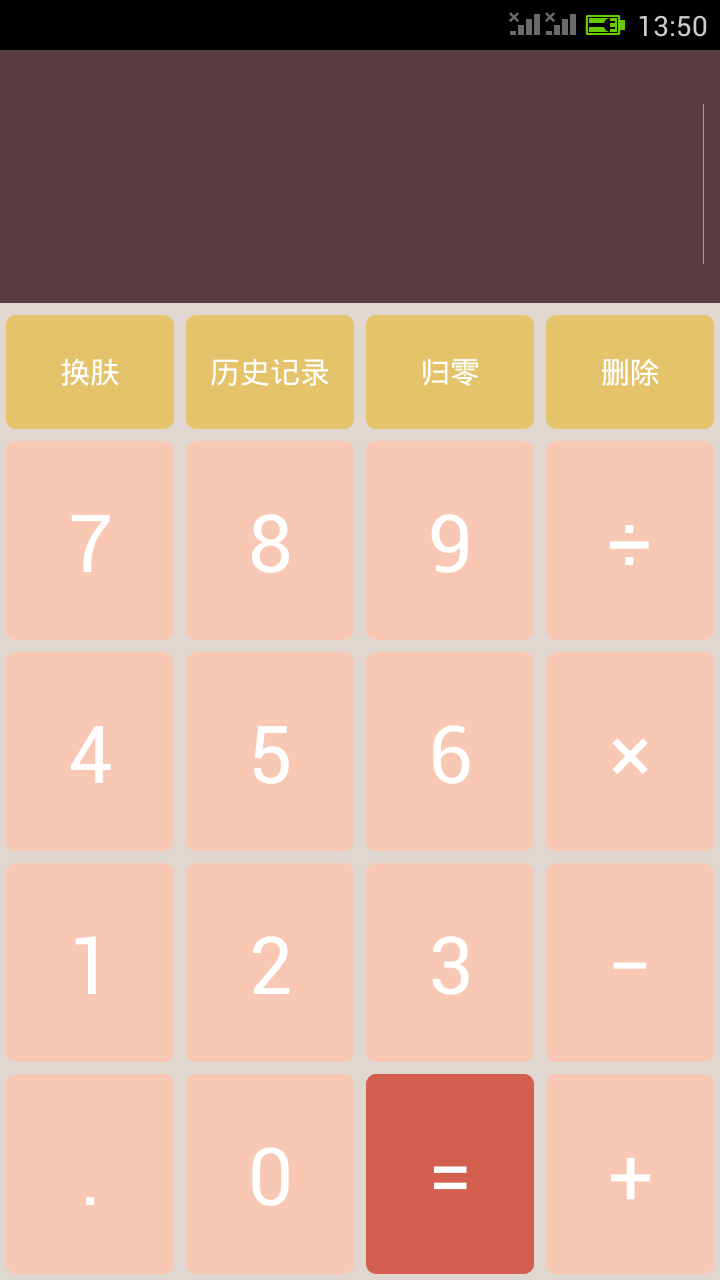Tap the number 4 key
Screen dimensions: 720x1280
tap(89, 751)
